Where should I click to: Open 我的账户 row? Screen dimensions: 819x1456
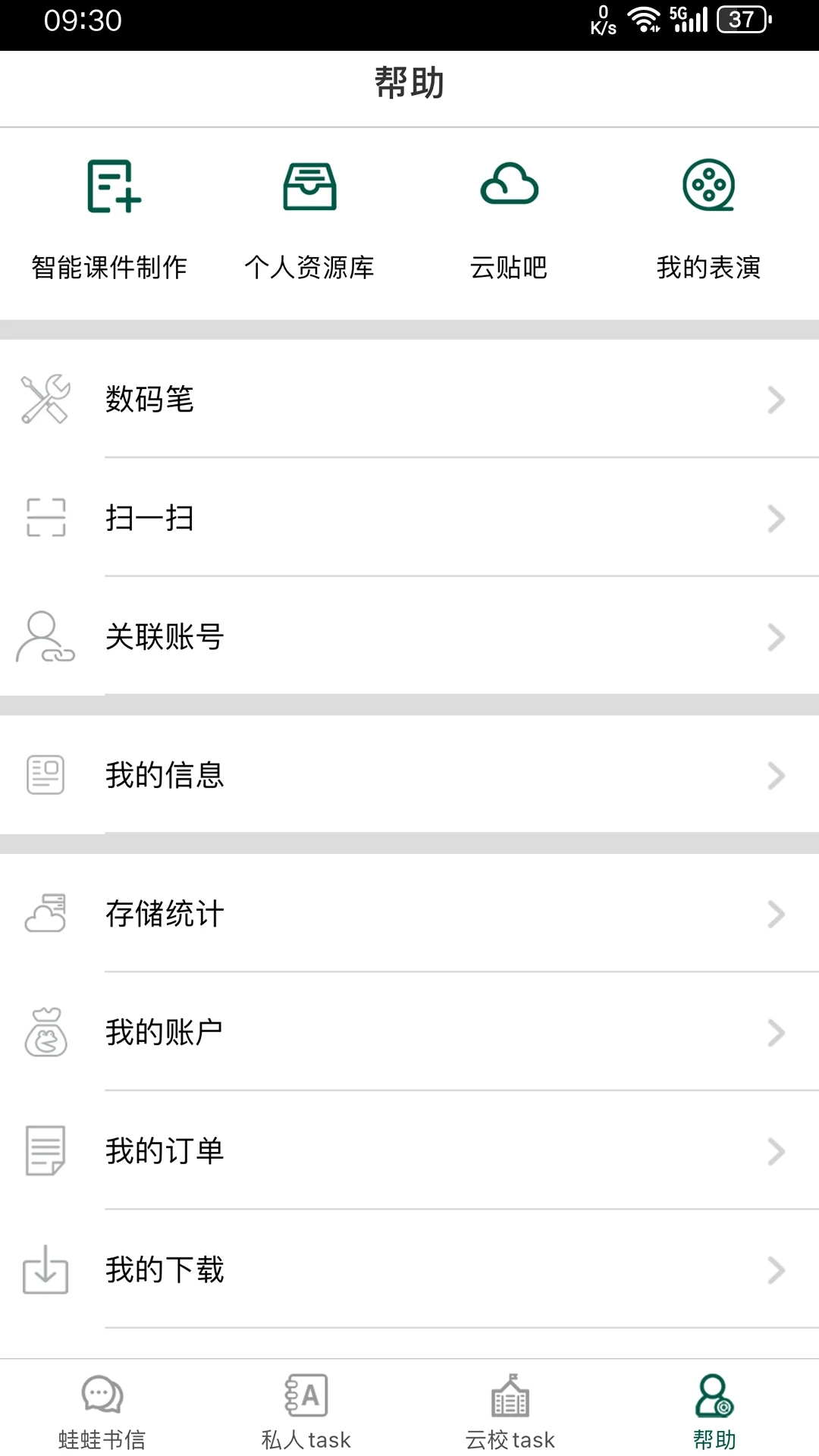409,1032
